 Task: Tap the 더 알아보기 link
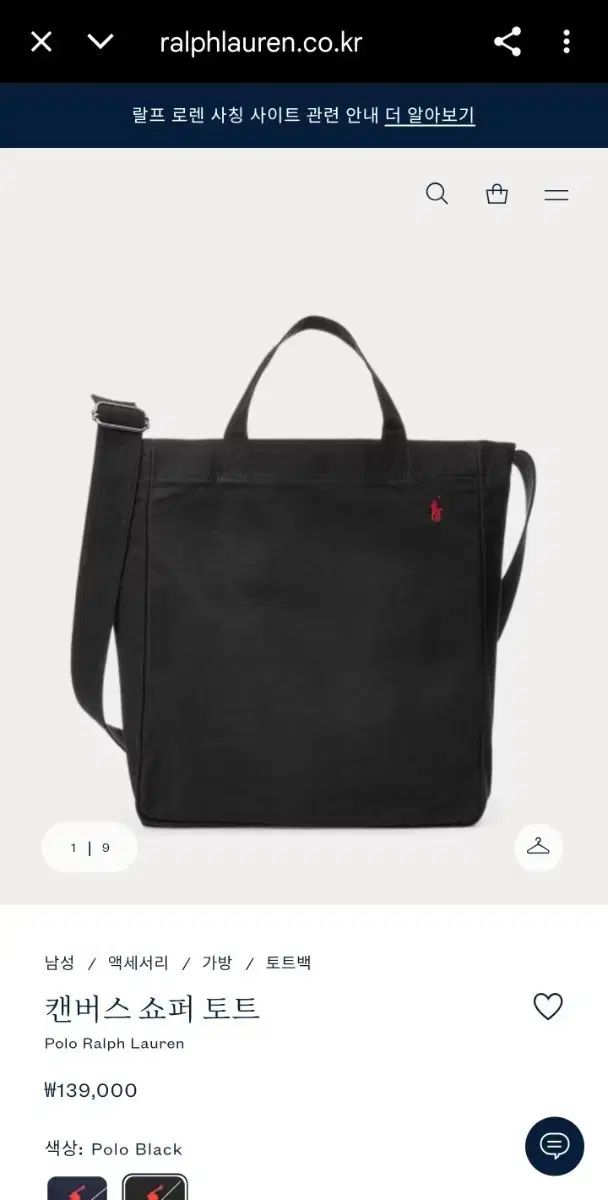[x=430, y=116]
